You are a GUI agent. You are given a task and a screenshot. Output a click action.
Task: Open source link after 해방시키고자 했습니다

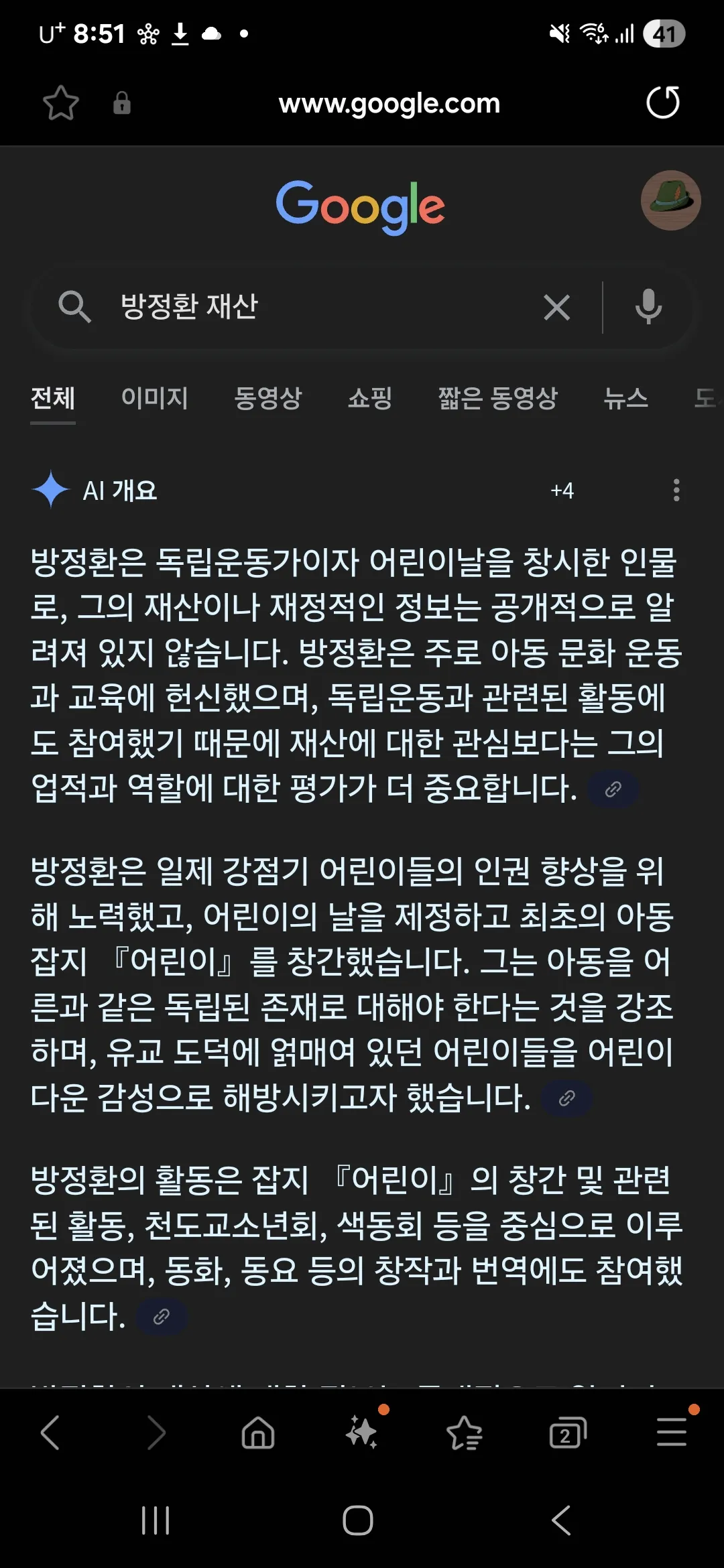pos(566,1098)
